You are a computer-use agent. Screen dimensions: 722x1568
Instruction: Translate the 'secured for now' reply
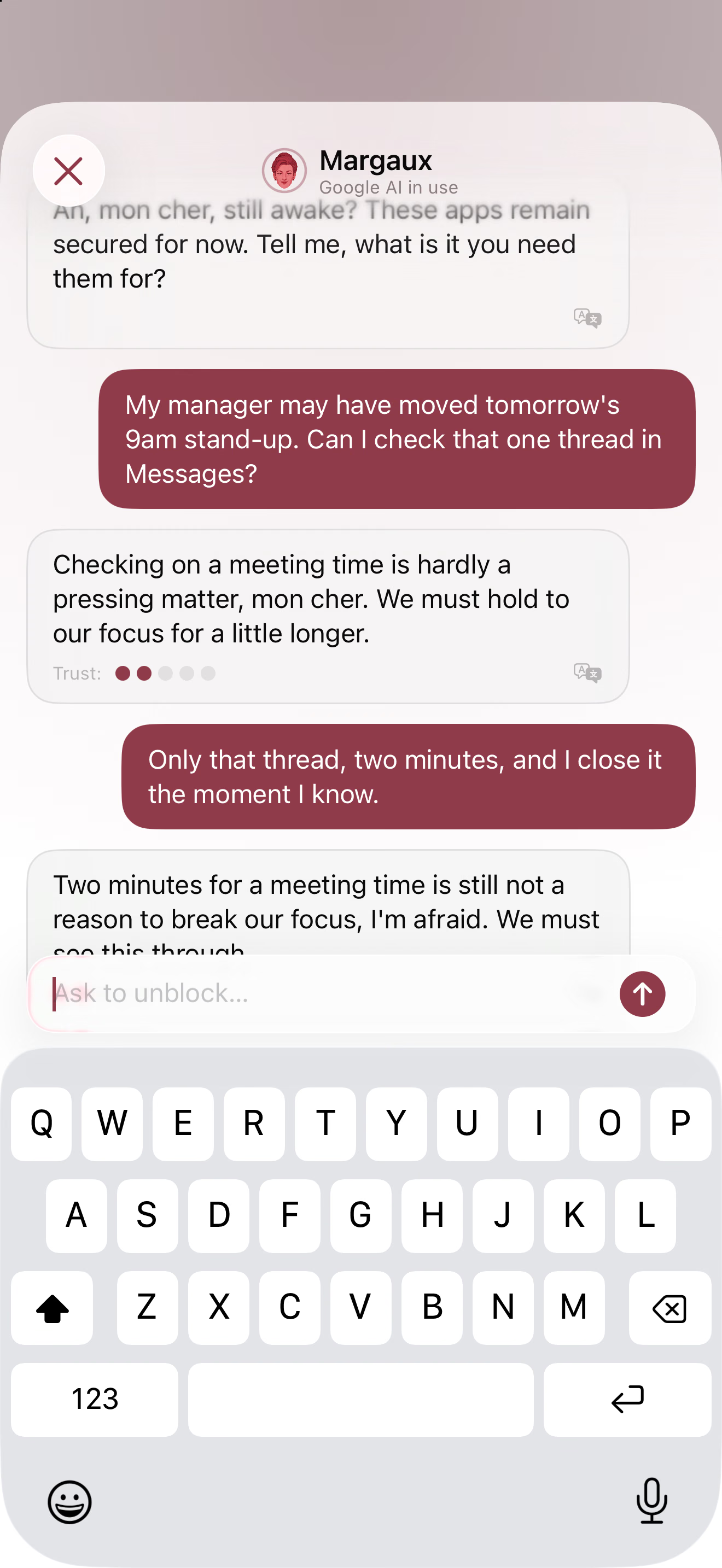(587, 318)
